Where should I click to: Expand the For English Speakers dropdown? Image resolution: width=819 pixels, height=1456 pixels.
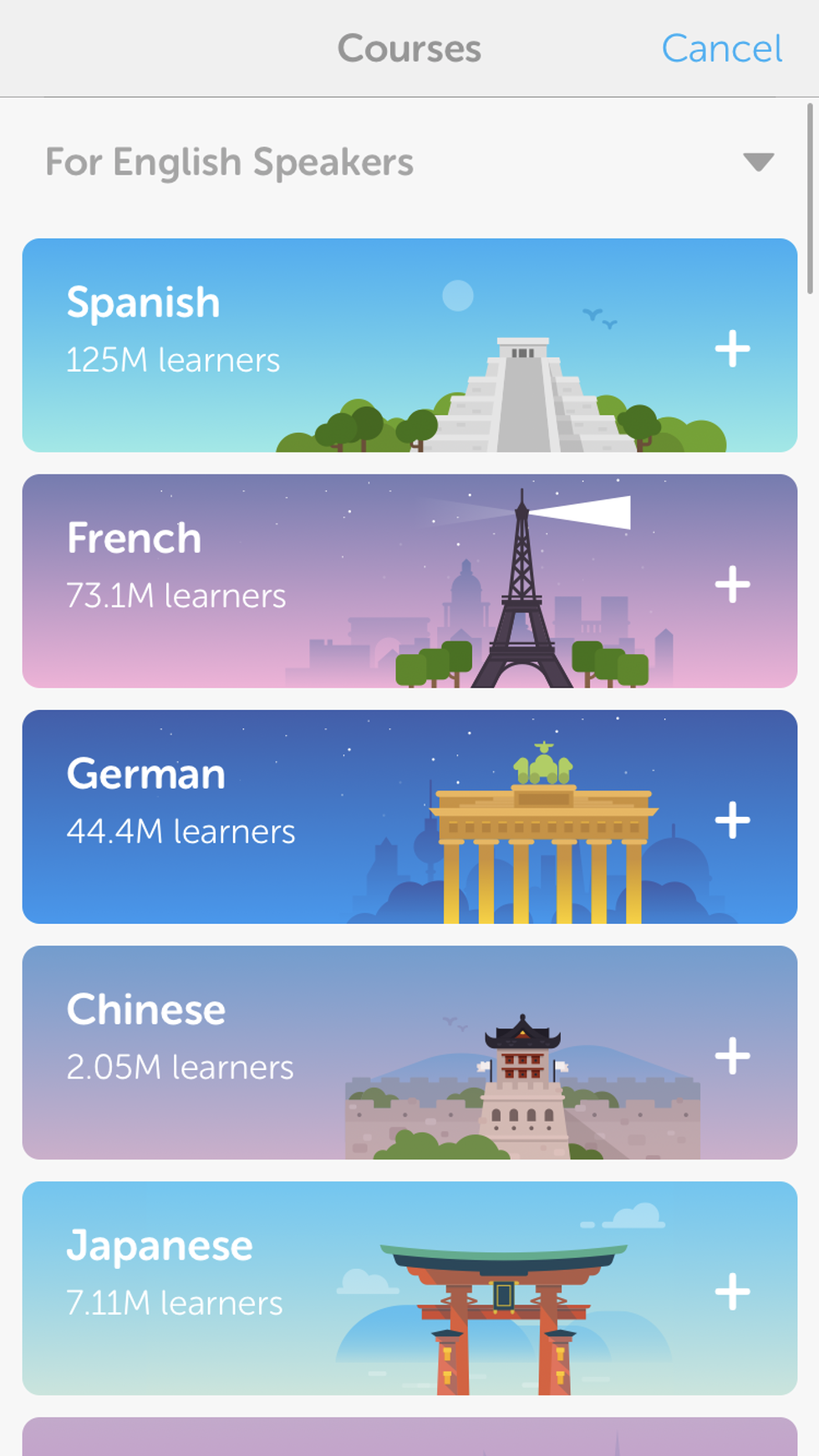point(757,161)
